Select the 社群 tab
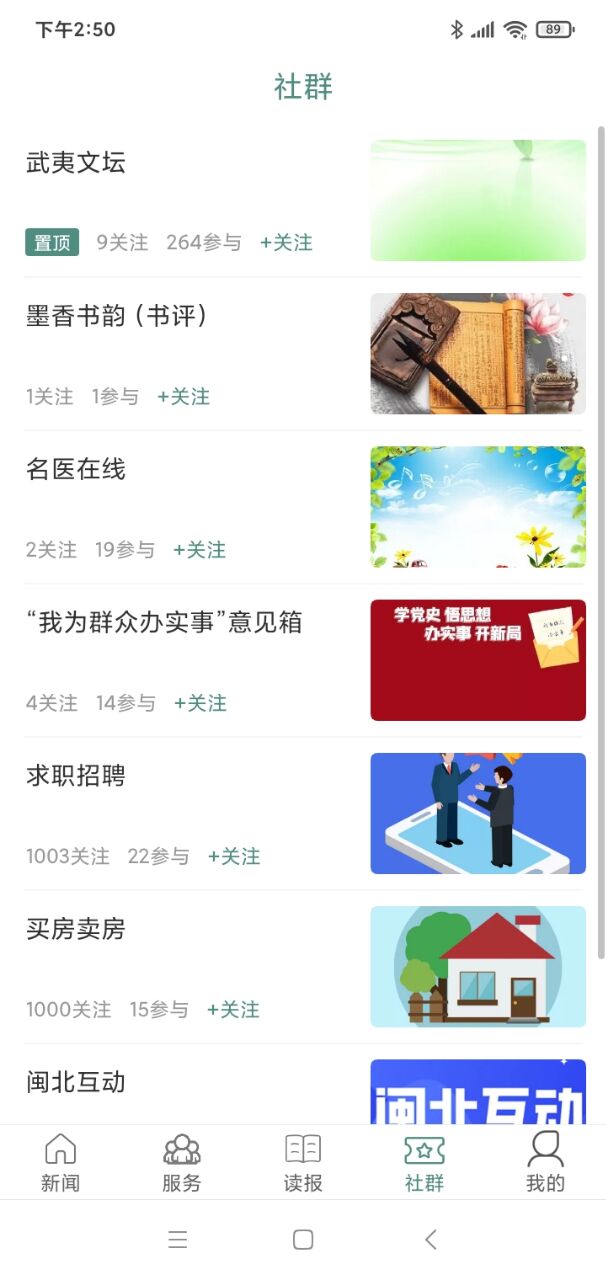606x1280 pixels. (x=424, y=1163)
